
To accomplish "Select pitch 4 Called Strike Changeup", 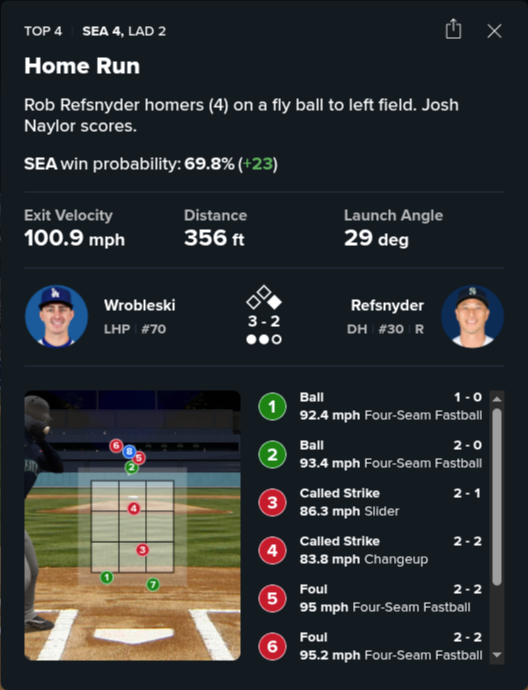I will coord(370,551).
